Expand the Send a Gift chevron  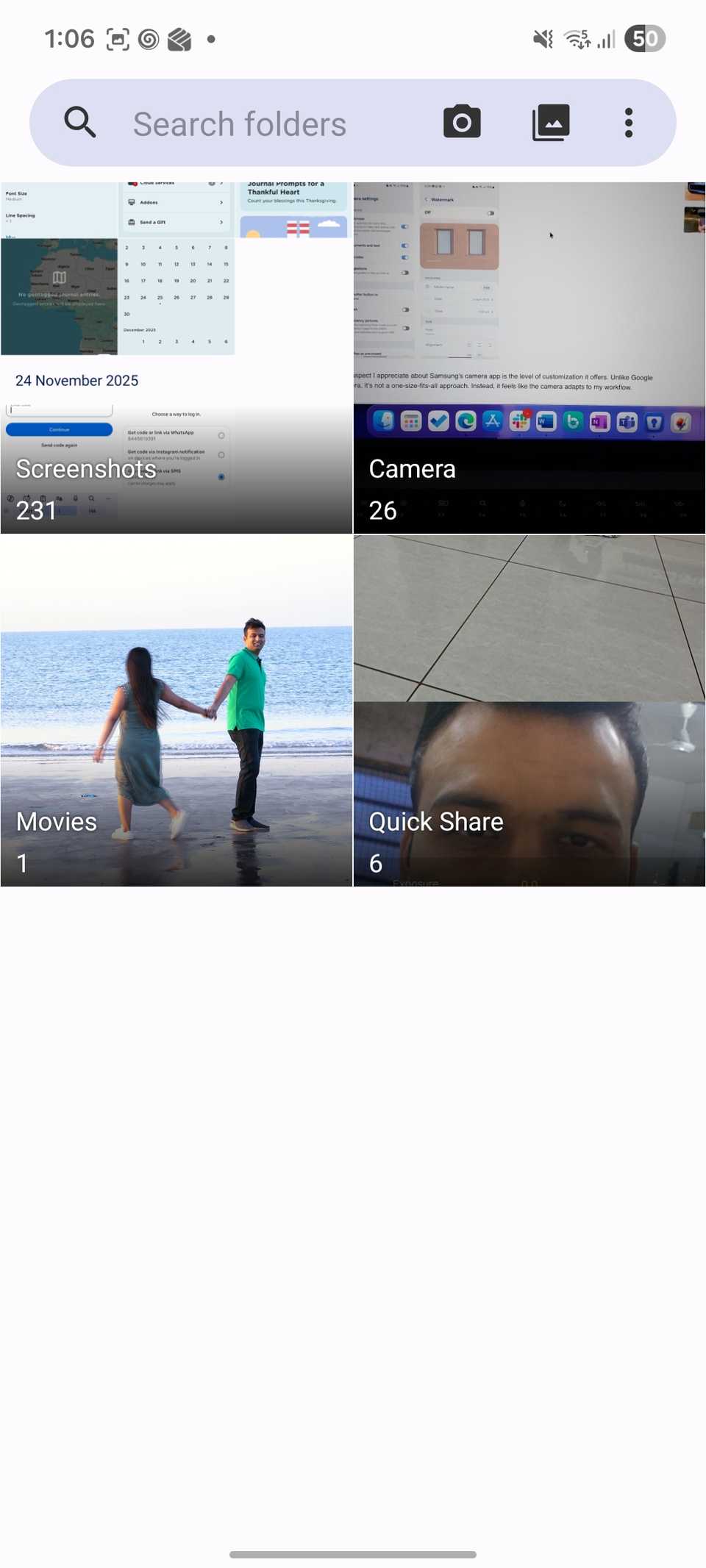coord(221,223)
